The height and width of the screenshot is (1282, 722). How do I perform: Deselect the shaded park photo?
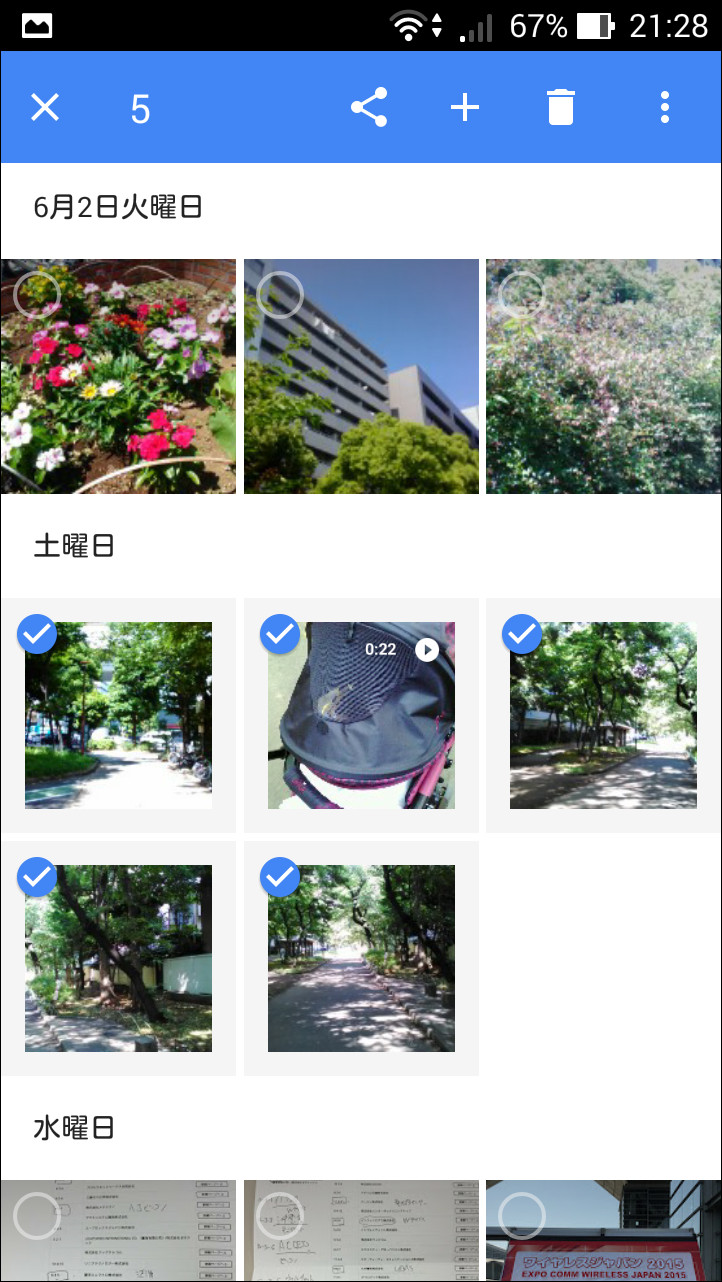tap(37, 877)
